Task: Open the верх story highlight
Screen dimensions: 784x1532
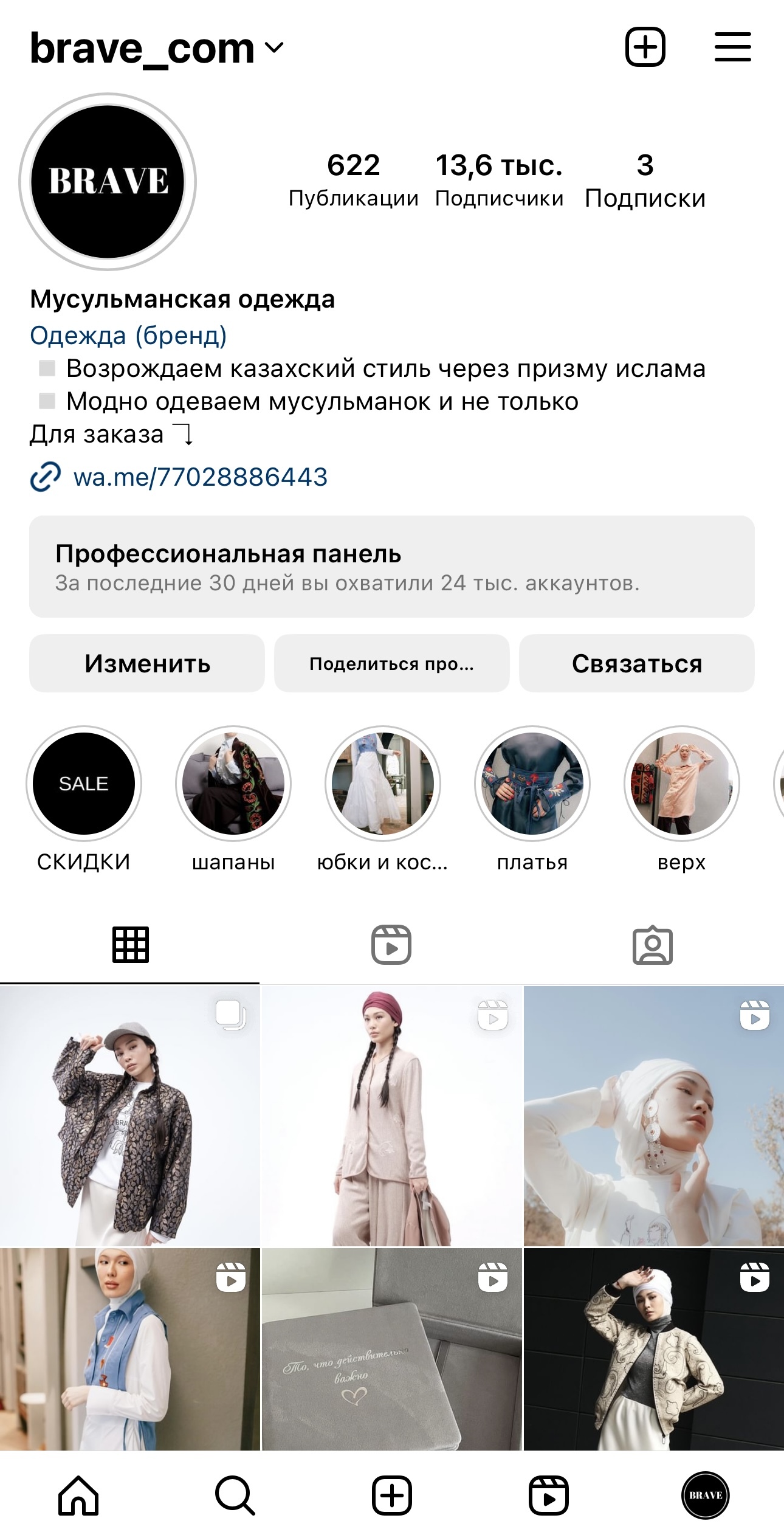Action: 681,784
